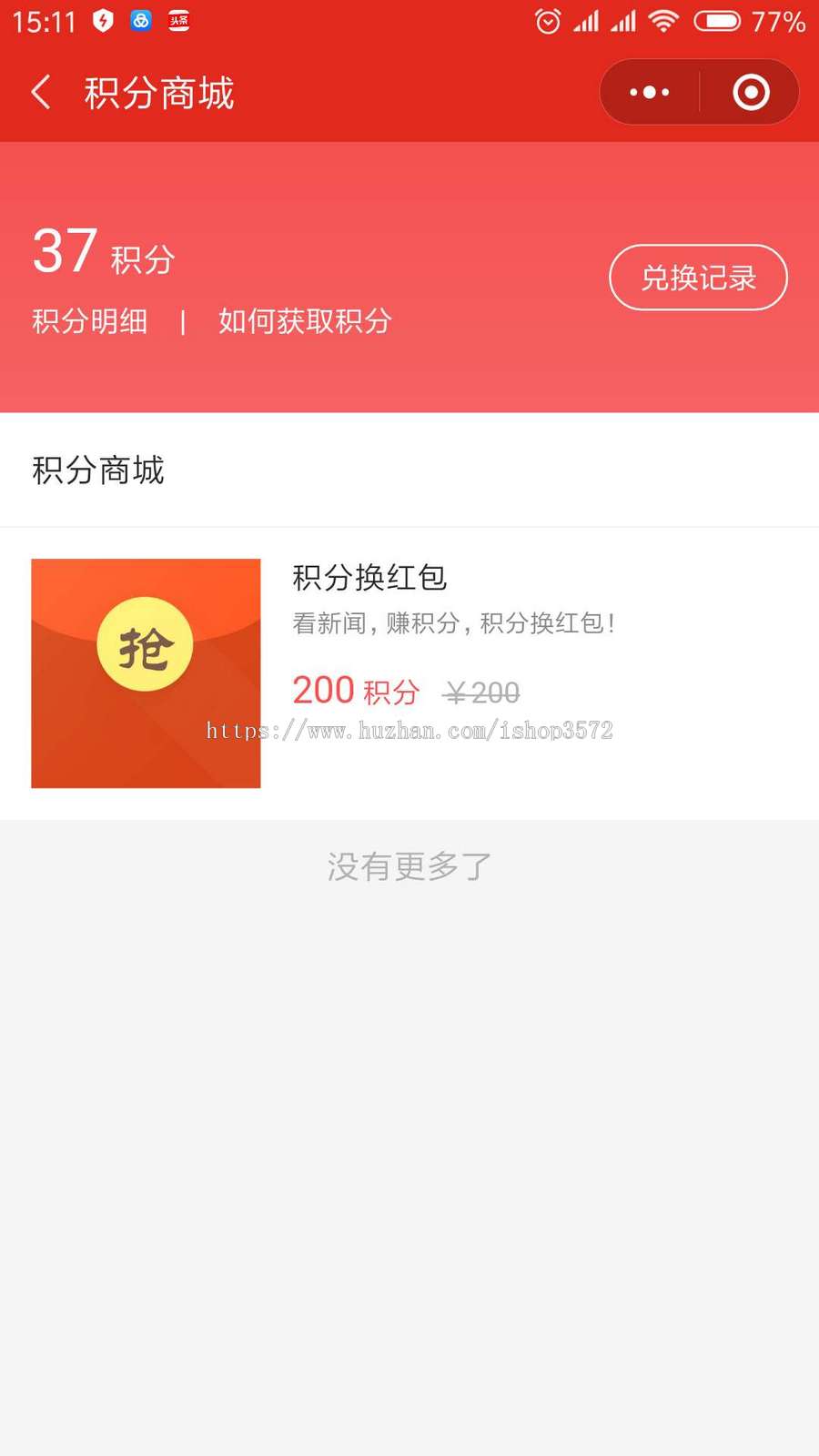Tap the 37 积分 points balance
819x1456 pixels.
(x=100, y=256)
